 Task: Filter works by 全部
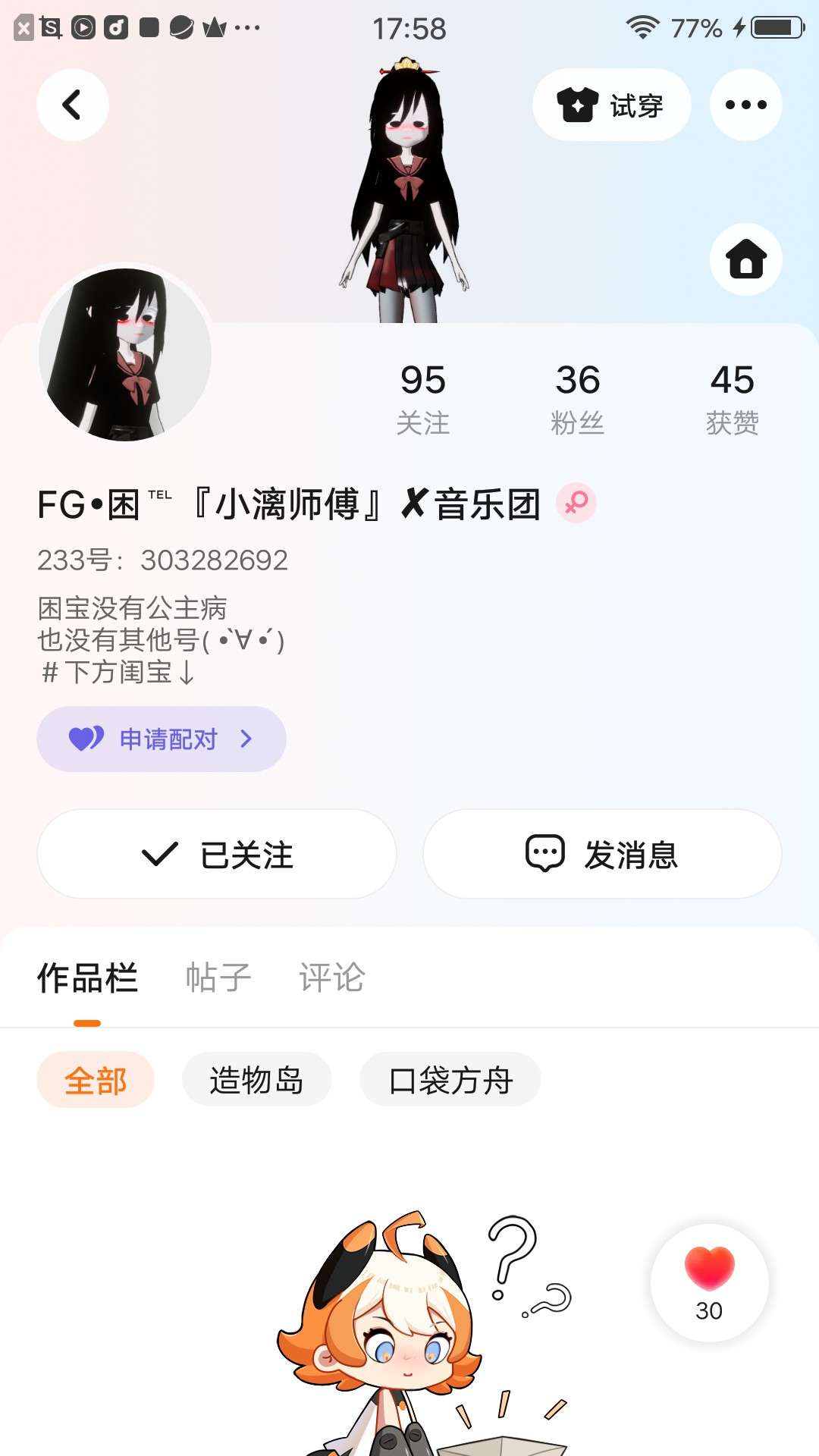96,1080
